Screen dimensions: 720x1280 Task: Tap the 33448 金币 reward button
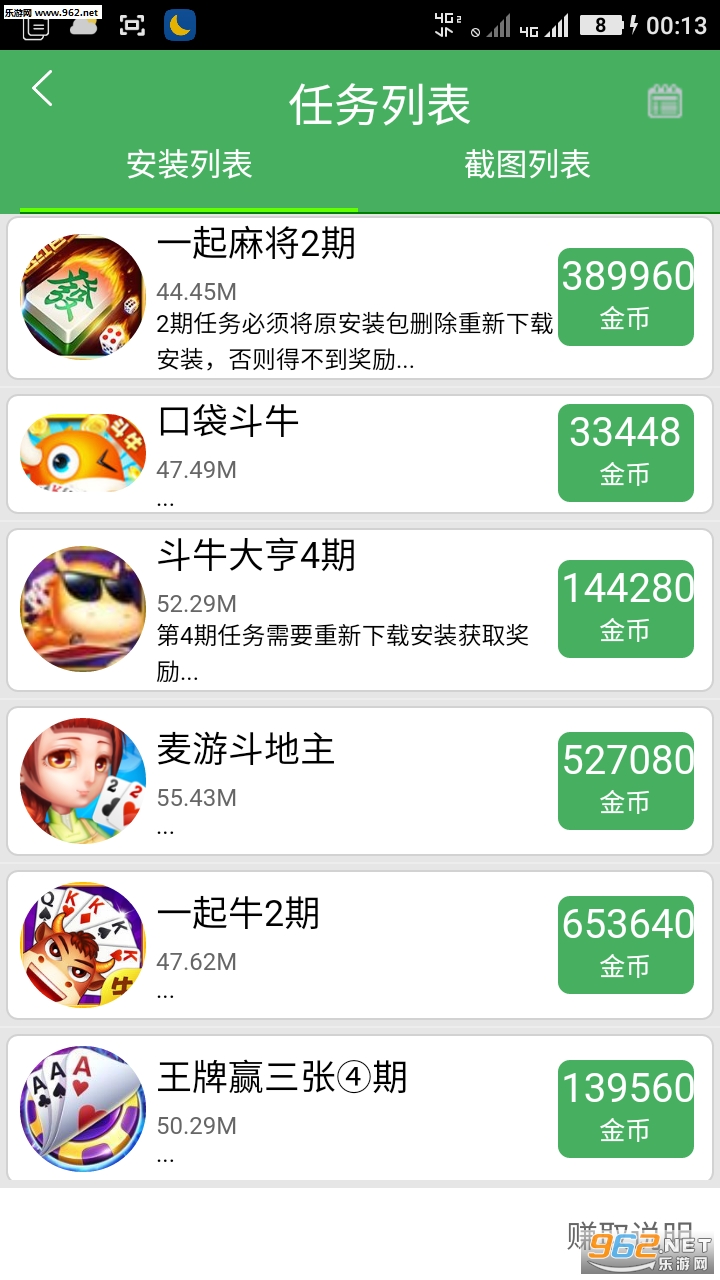[x=625, y=452]
